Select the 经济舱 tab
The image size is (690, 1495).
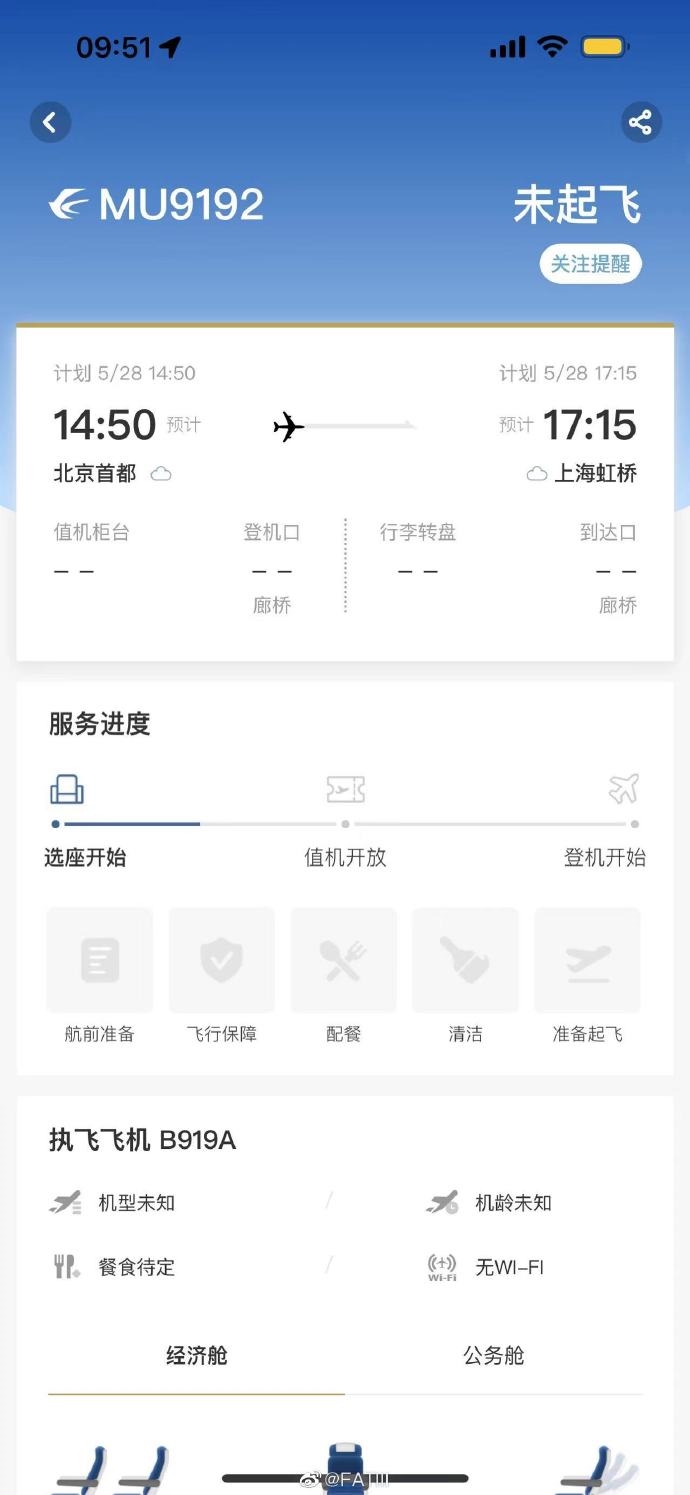pos(196,1356)
